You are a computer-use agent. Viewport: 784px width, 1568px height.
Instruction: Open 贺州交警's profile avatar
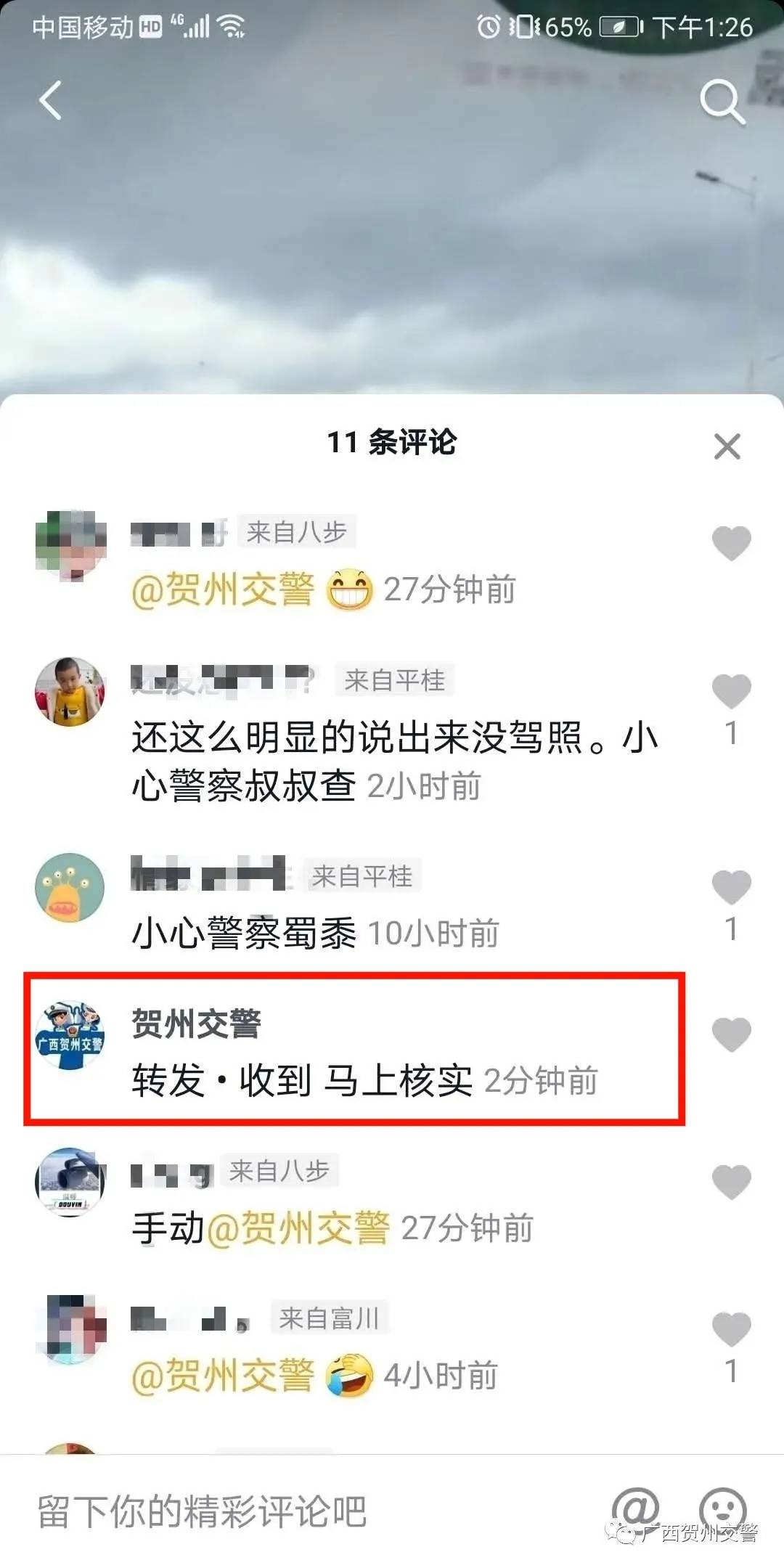pos(70,1034)
